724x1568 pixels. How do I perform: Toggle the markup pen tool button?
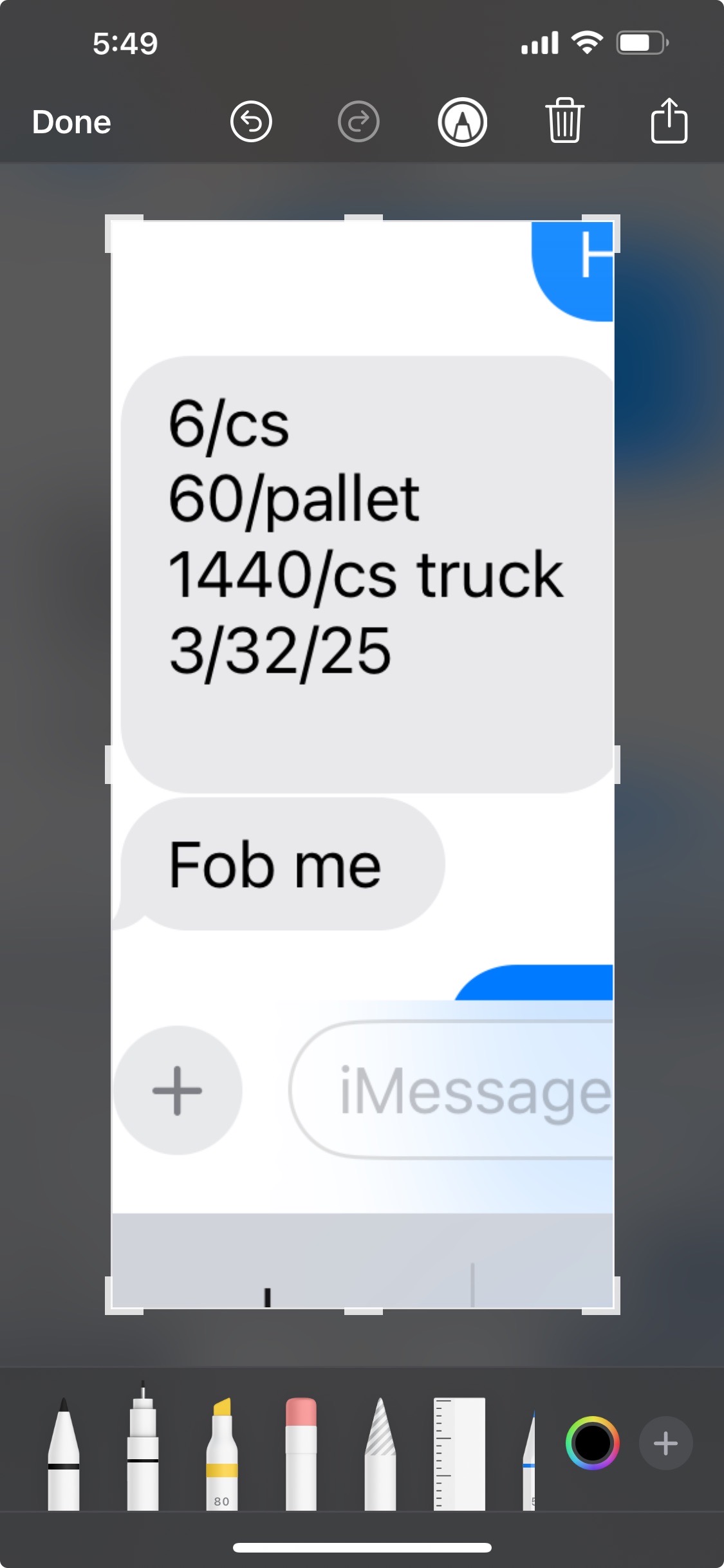tap(462, 122)
